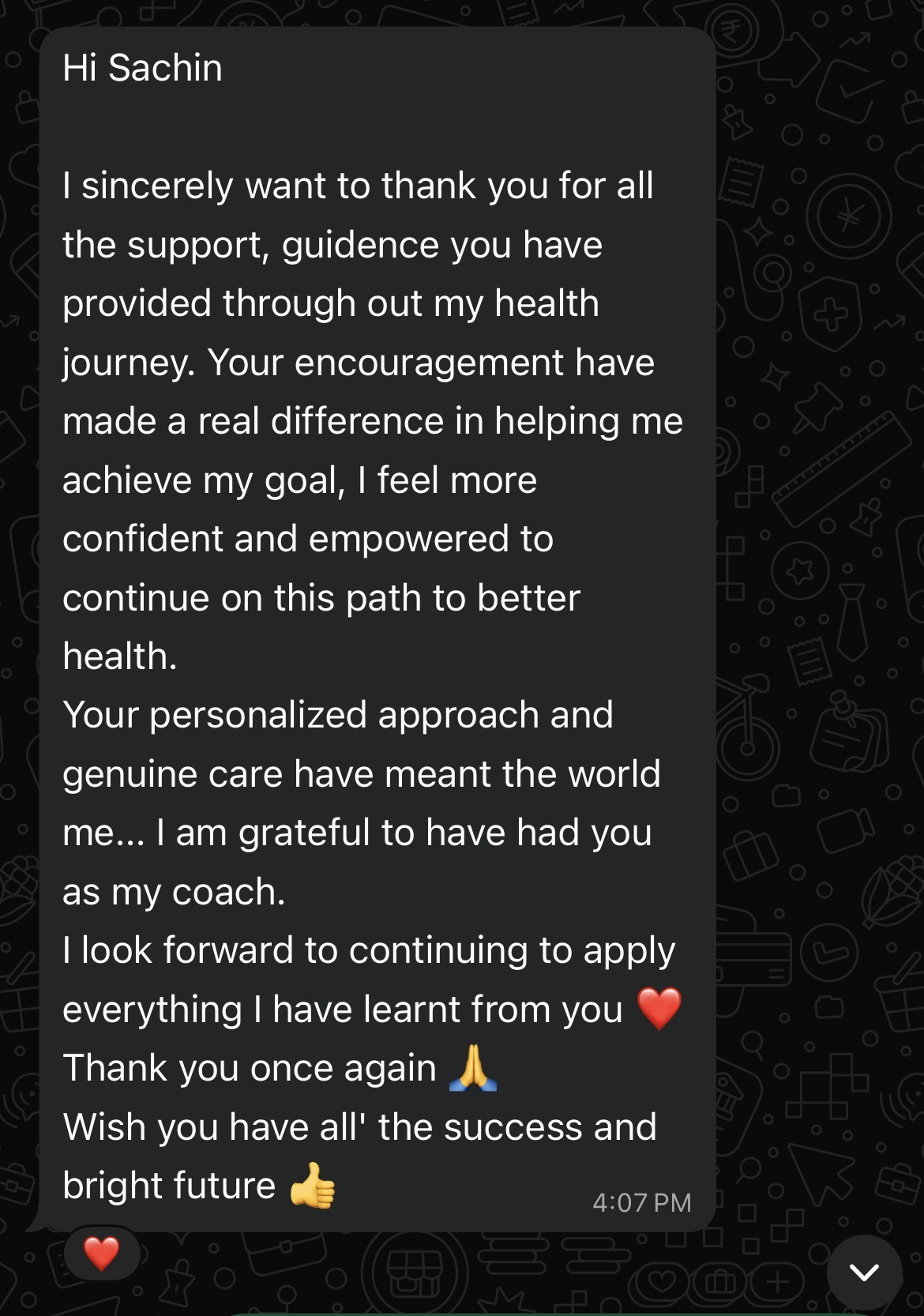
Task: Jump to latest messages with down arrow
Action: click(x=864, y=1272)
